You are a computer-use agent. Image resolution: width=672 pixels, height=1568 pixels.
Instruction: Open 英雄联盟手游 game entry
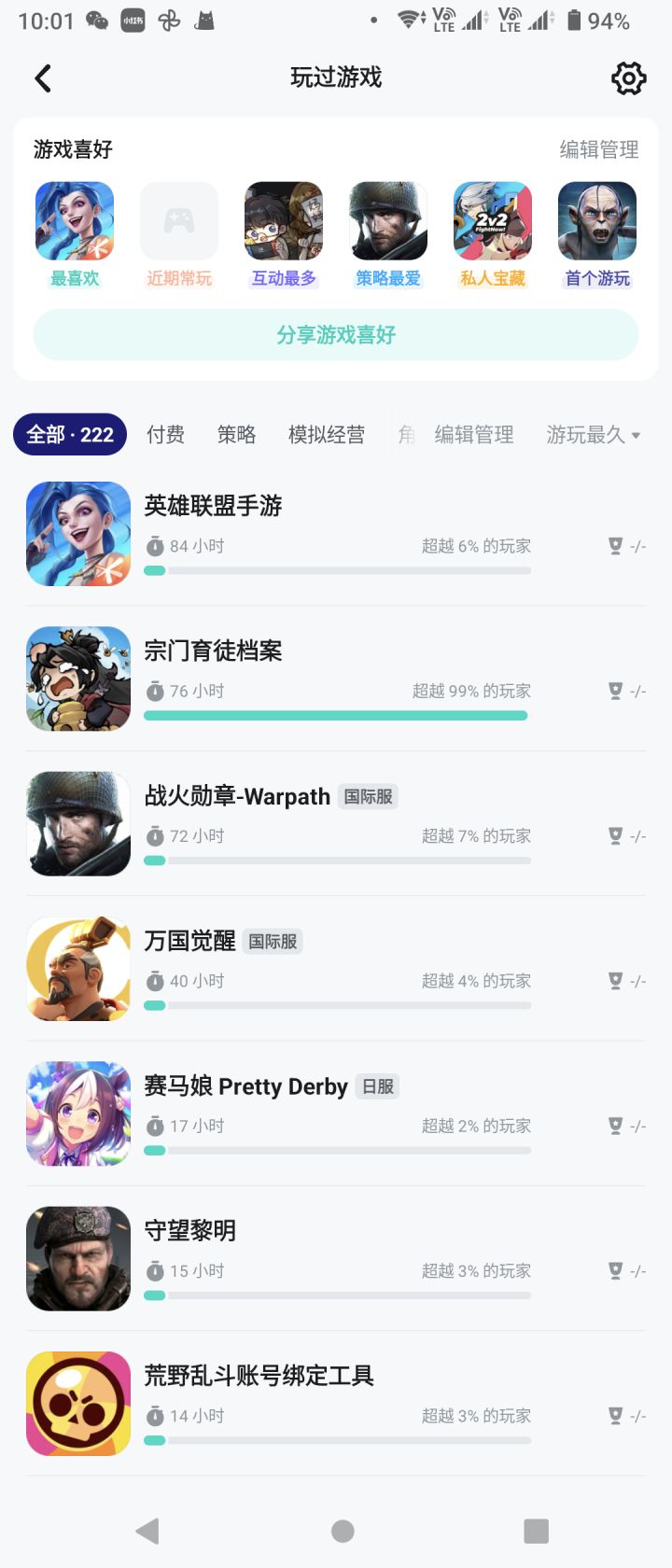pos(336,534)
